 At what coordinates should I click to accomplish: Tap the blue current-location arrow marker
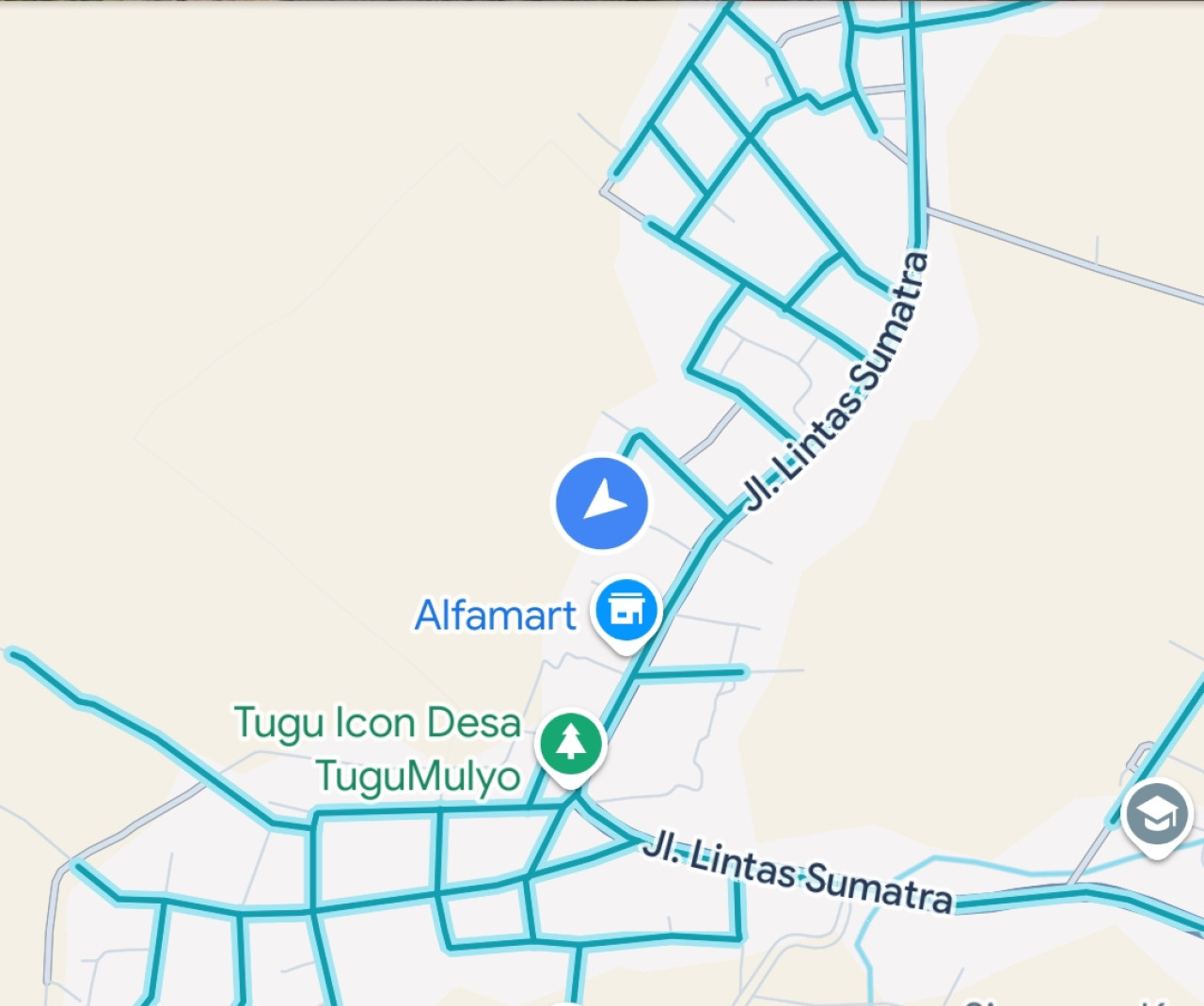[x=602, y=503]
